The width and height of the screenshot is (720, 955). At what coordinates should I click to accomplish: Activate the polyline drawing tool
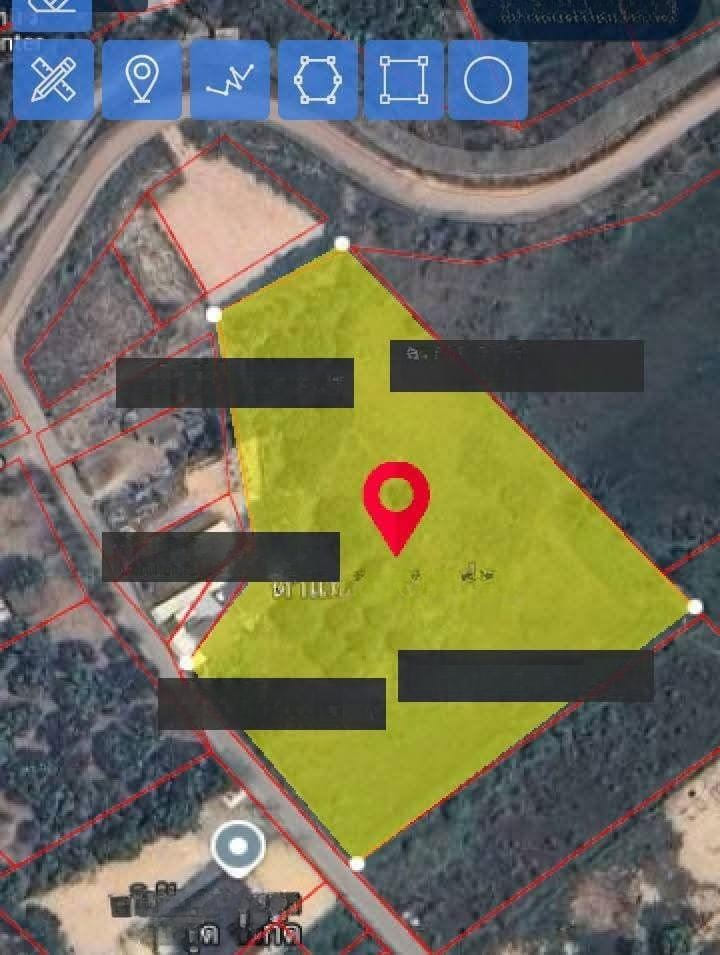(x=230, y=80)
